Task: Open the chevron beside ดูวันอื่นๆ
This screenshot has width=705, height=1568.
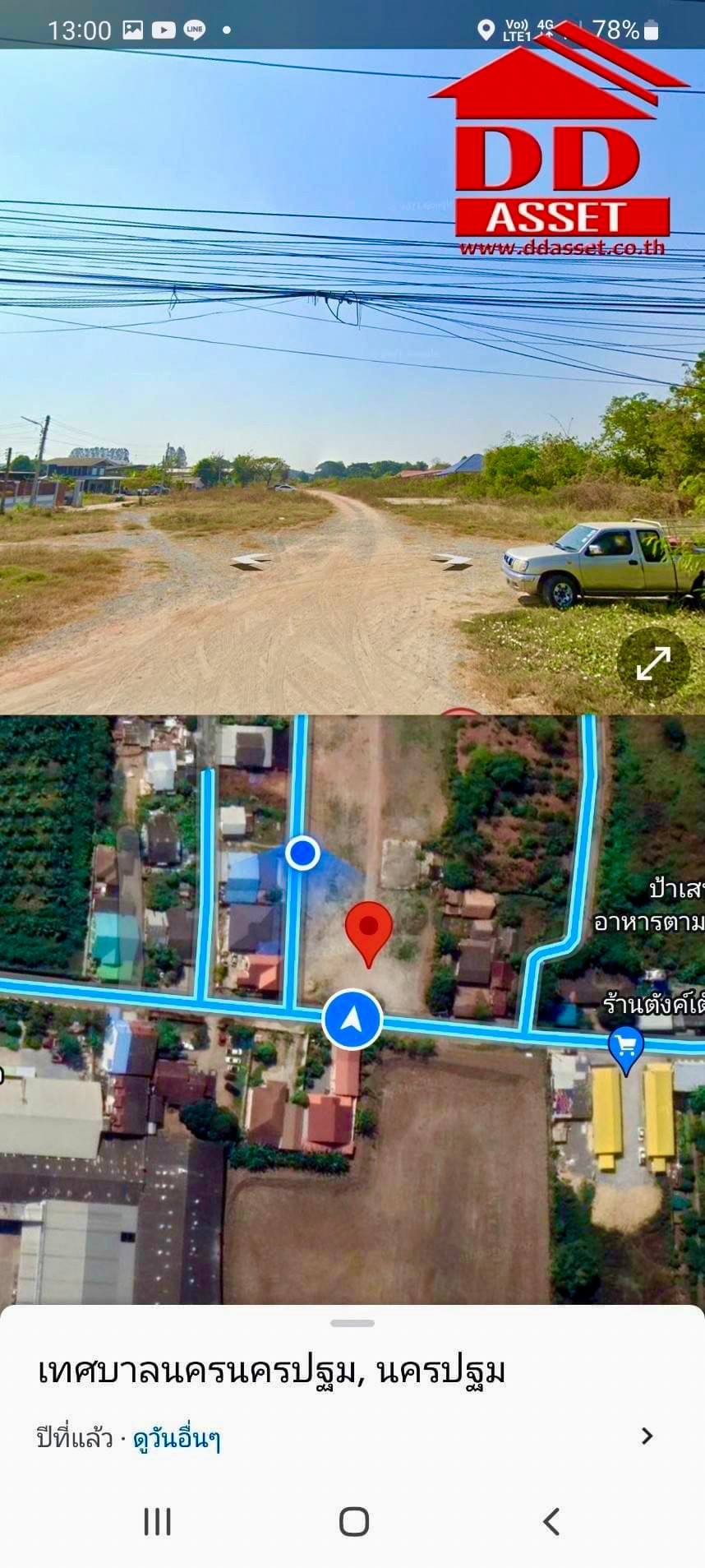Action: click(647, 1436)
